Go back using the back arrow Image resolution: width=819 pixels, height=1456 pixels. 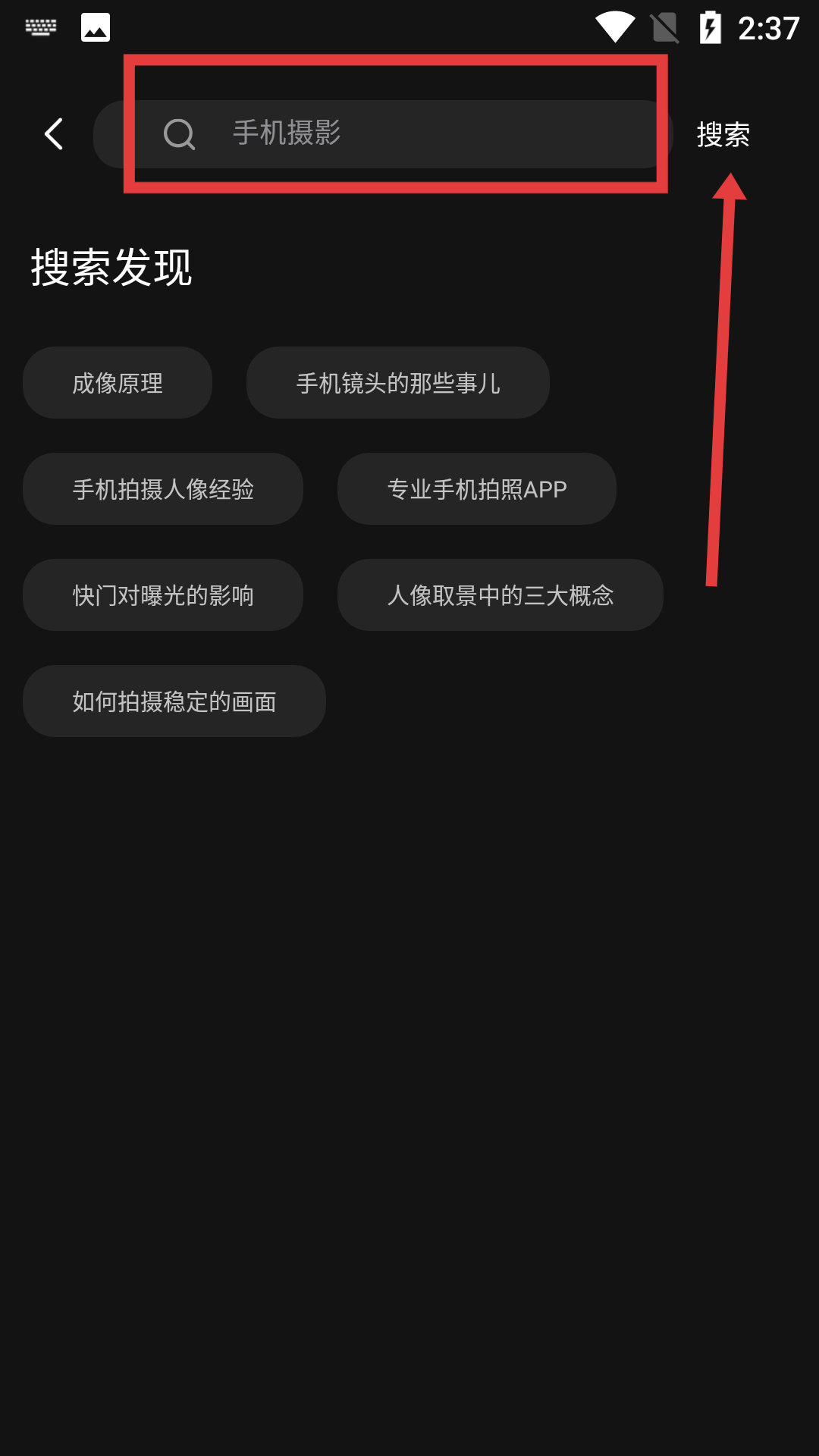pyautogui.click(x=54, y=134)
